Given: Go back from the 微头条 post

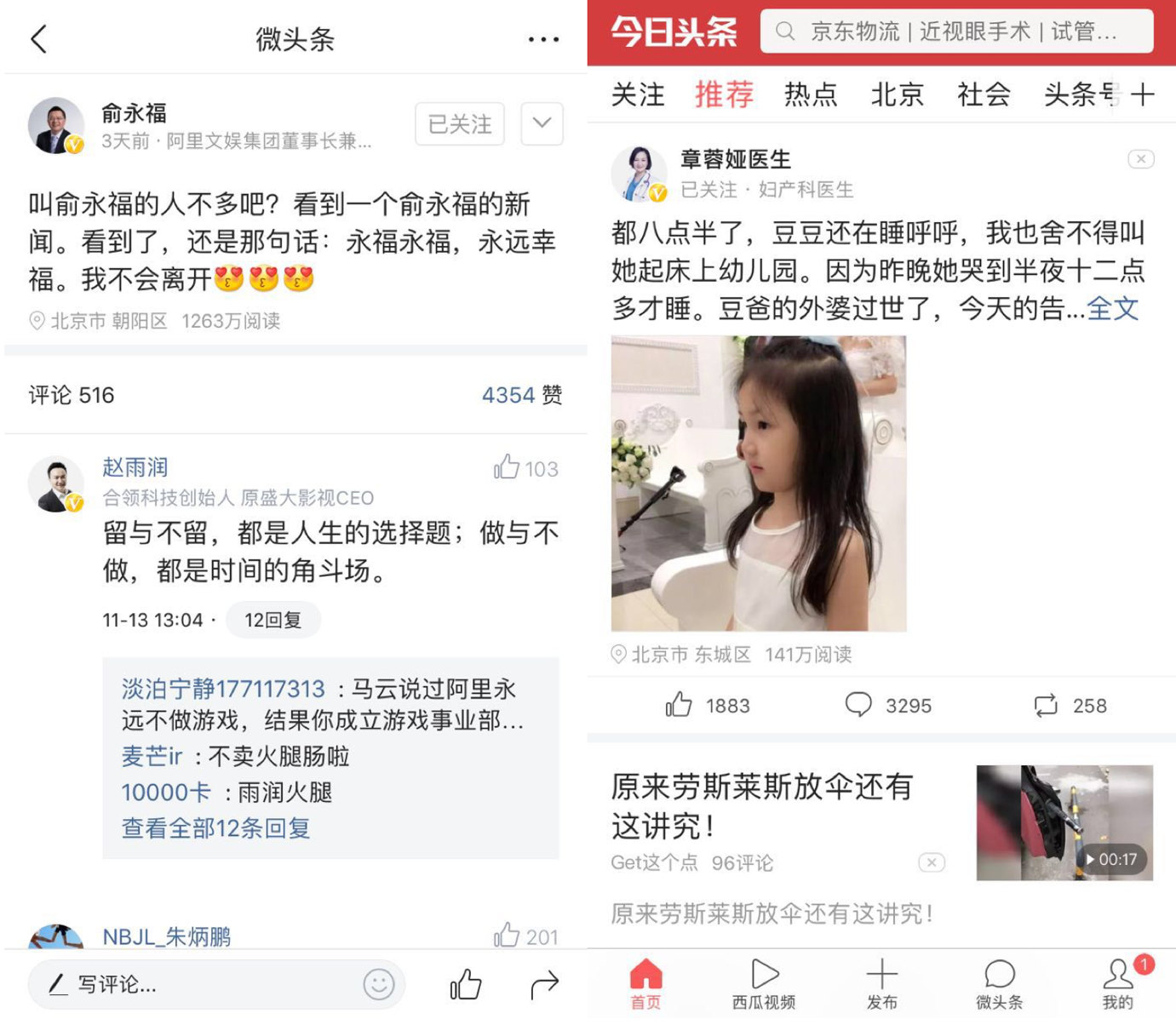Looking at the screenshot, I should click(38, 39).
